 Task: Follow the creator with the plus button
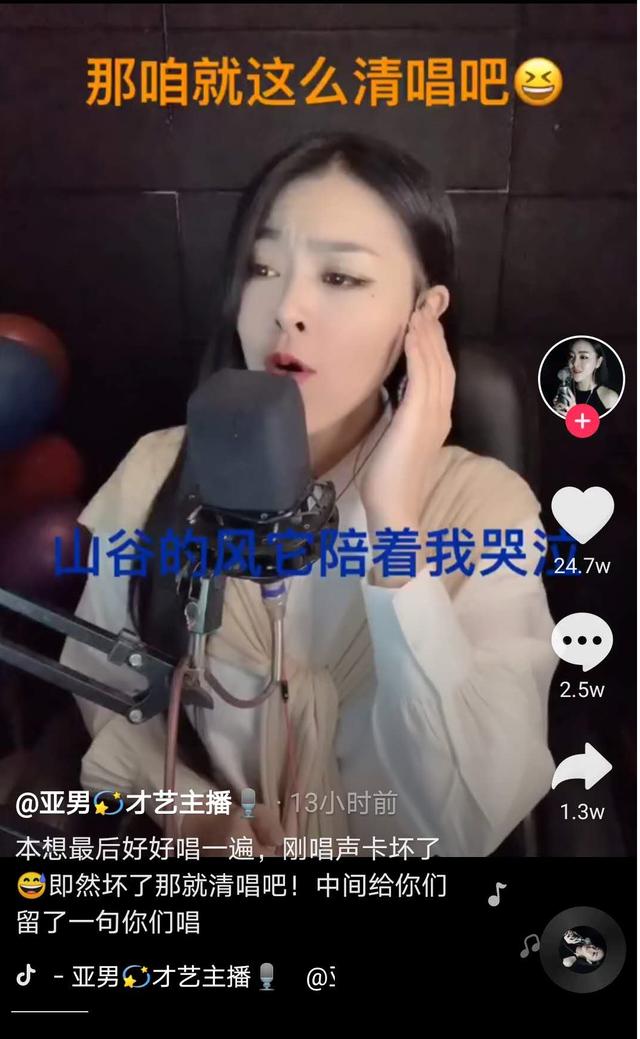coord(582,421)
